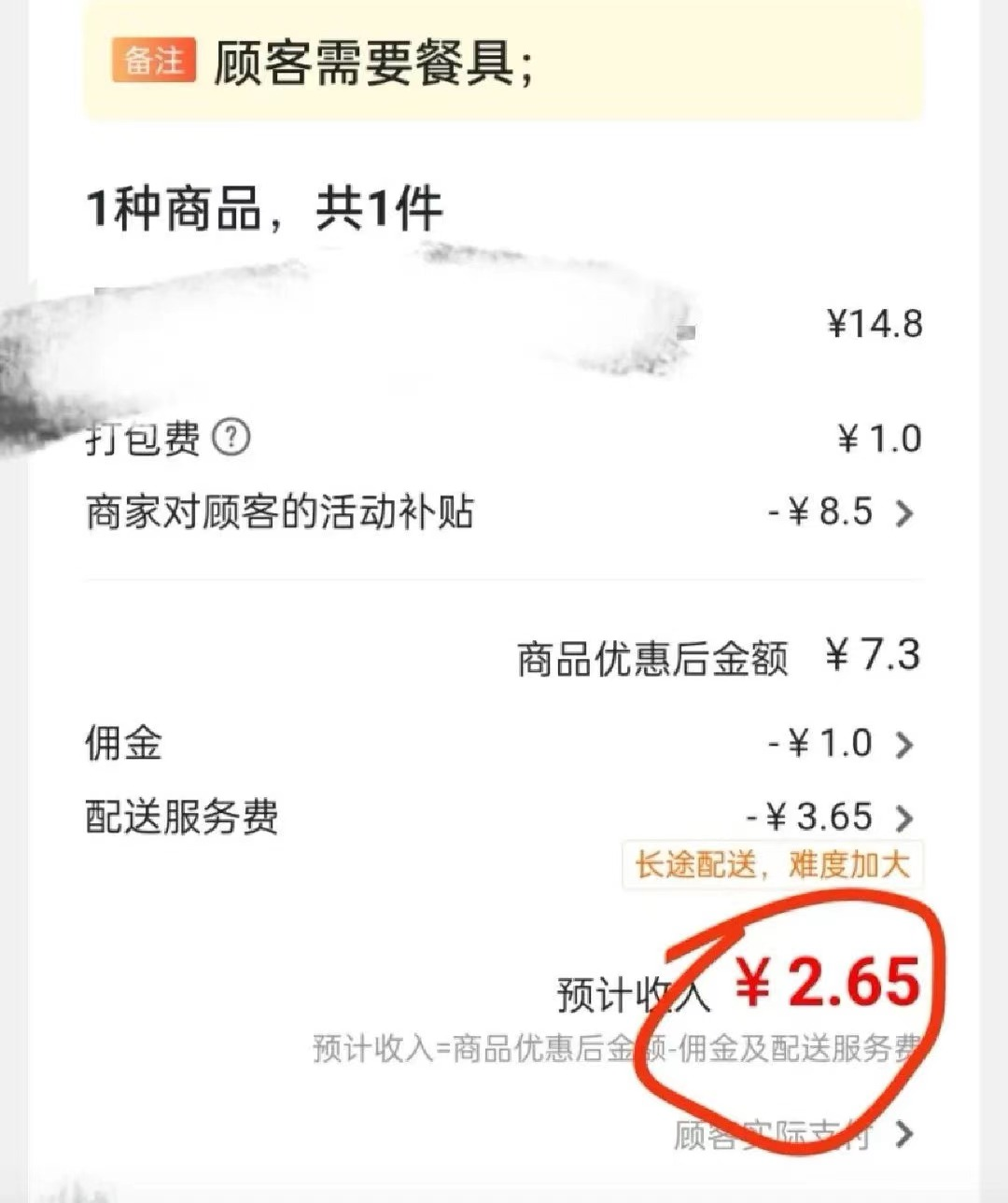1008x1203 pixels.
Task: Expand 商家对顾客的活动补贴 details
Action: click(x=903, y=513)
